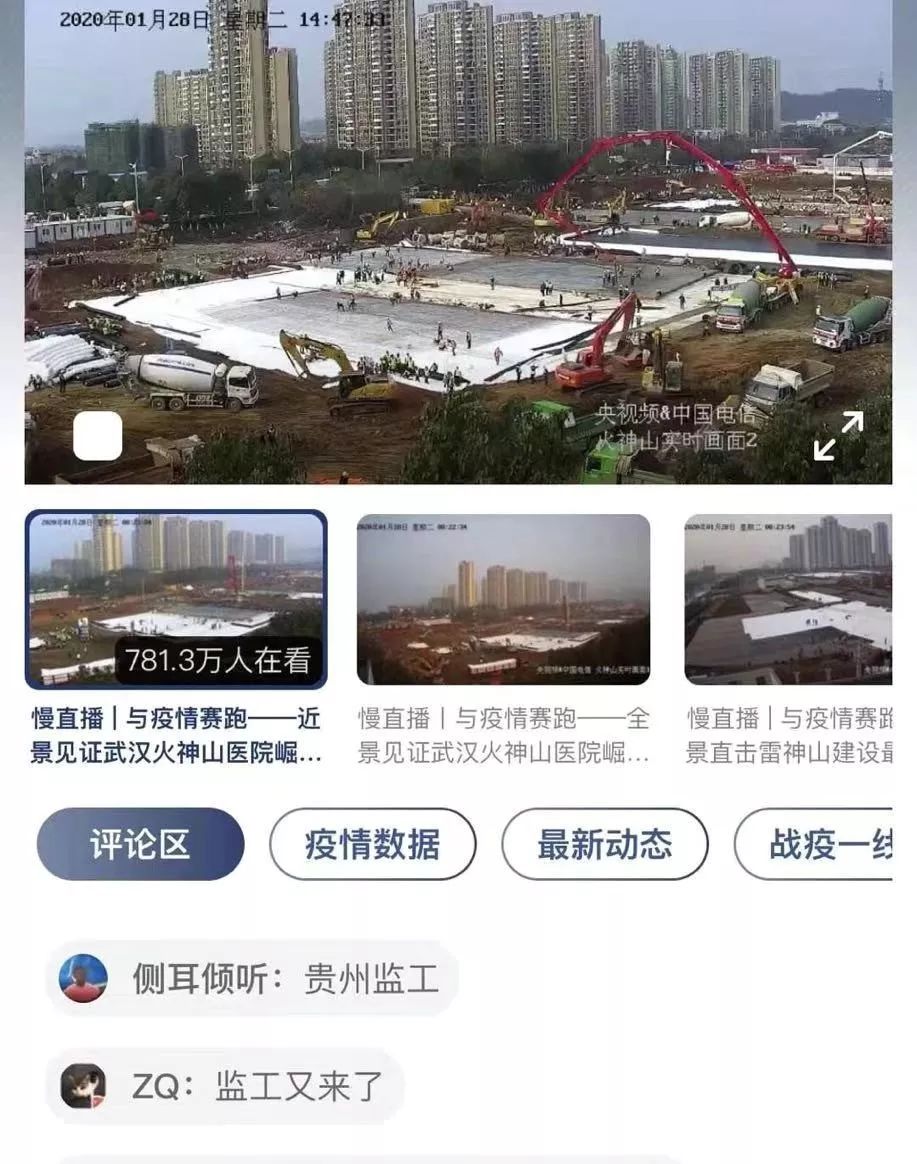Screen dimensions: 917x1164
Task: Tap ZQ's profile avatar
Action: pos(82,1090)
